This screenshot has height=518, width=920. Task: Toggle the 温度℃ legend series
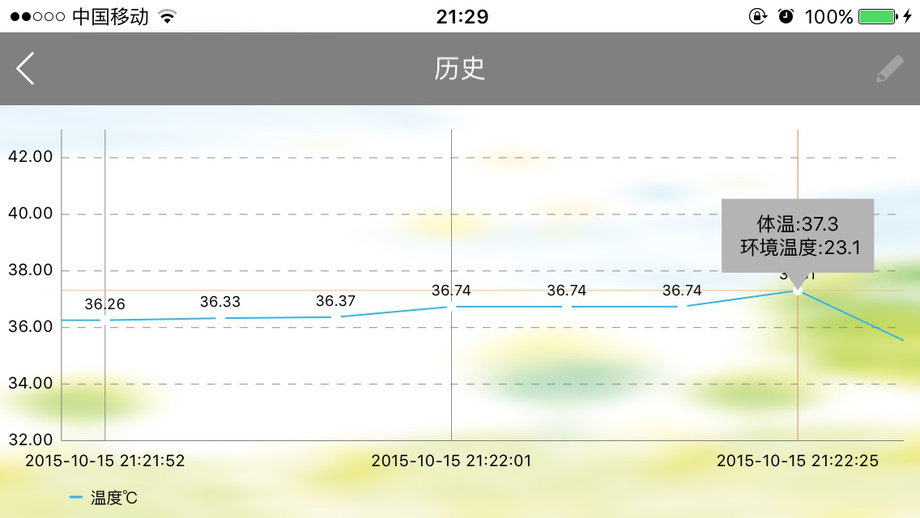point(104,497)
